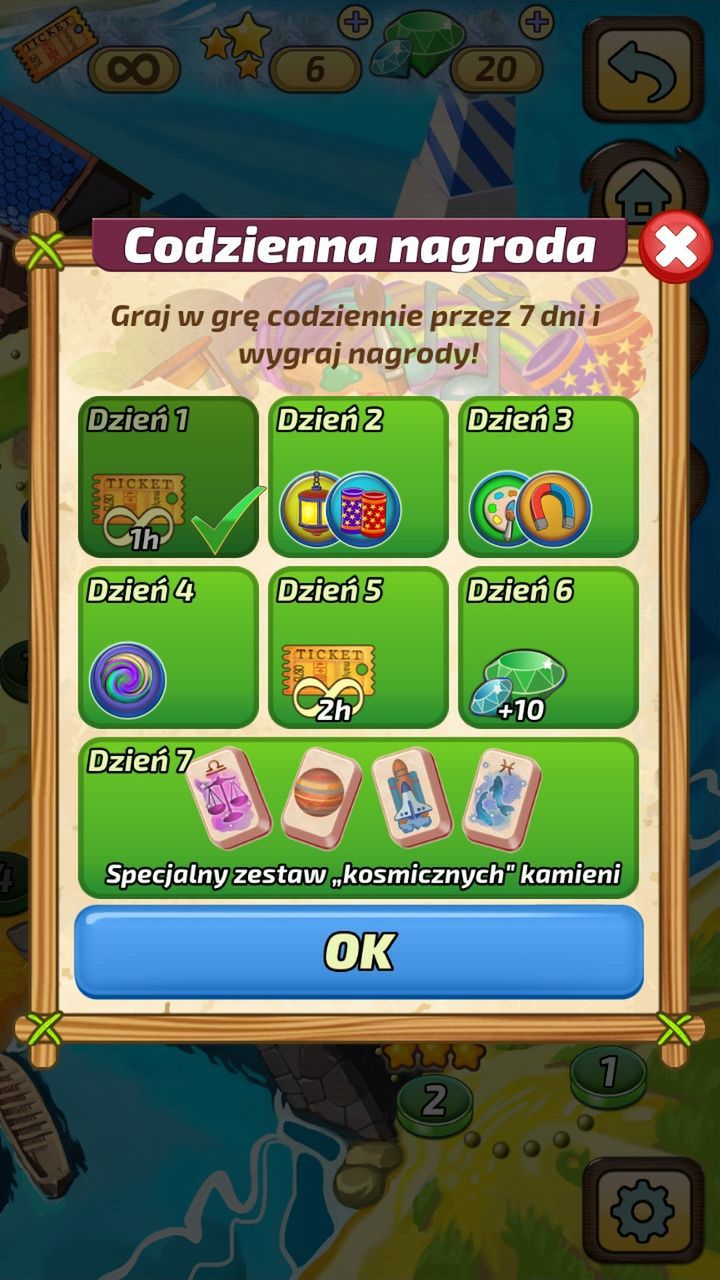Select the Dzień 2 reward tile
This screenshot has width=720, height=1280.
358,477
